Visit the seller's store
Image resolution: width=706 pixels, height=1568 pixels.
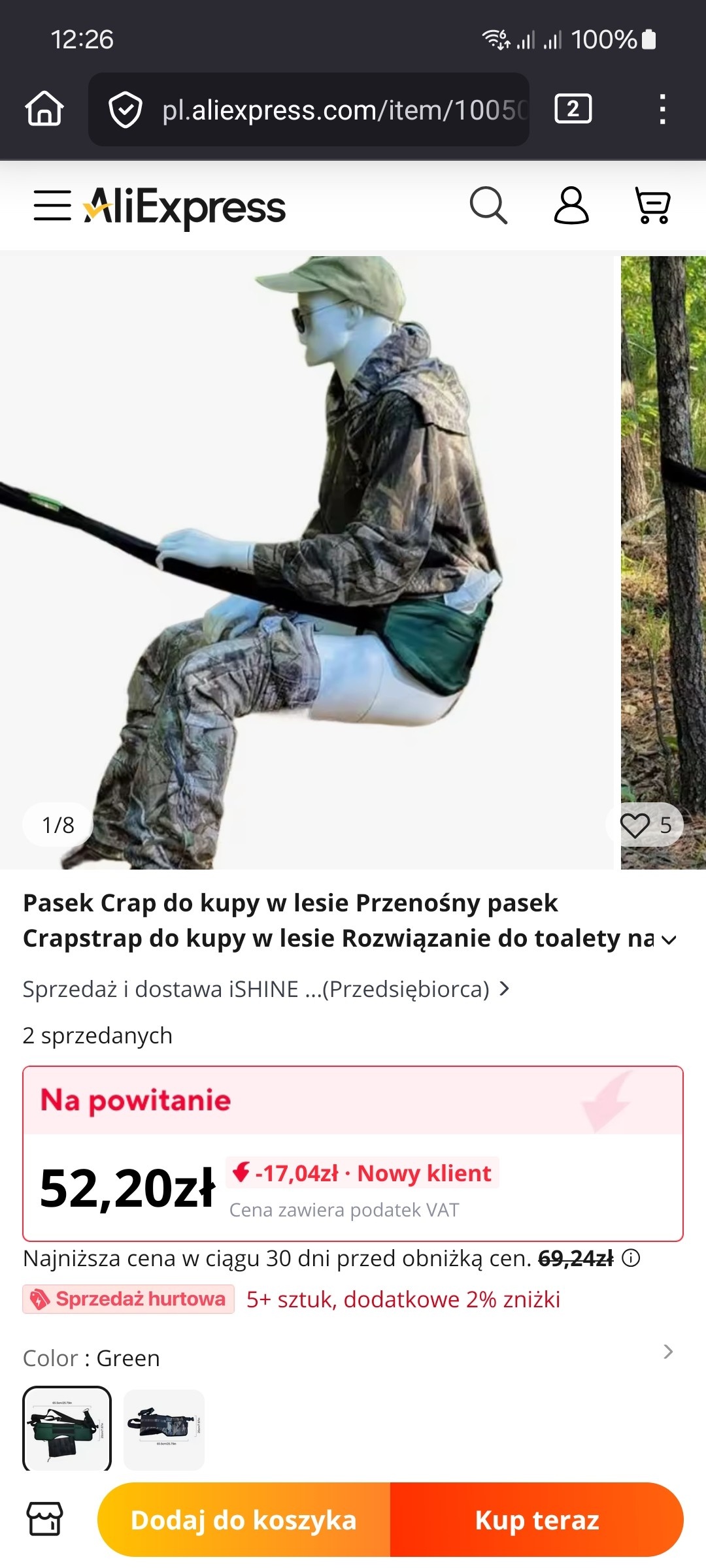pos(44,1519)
